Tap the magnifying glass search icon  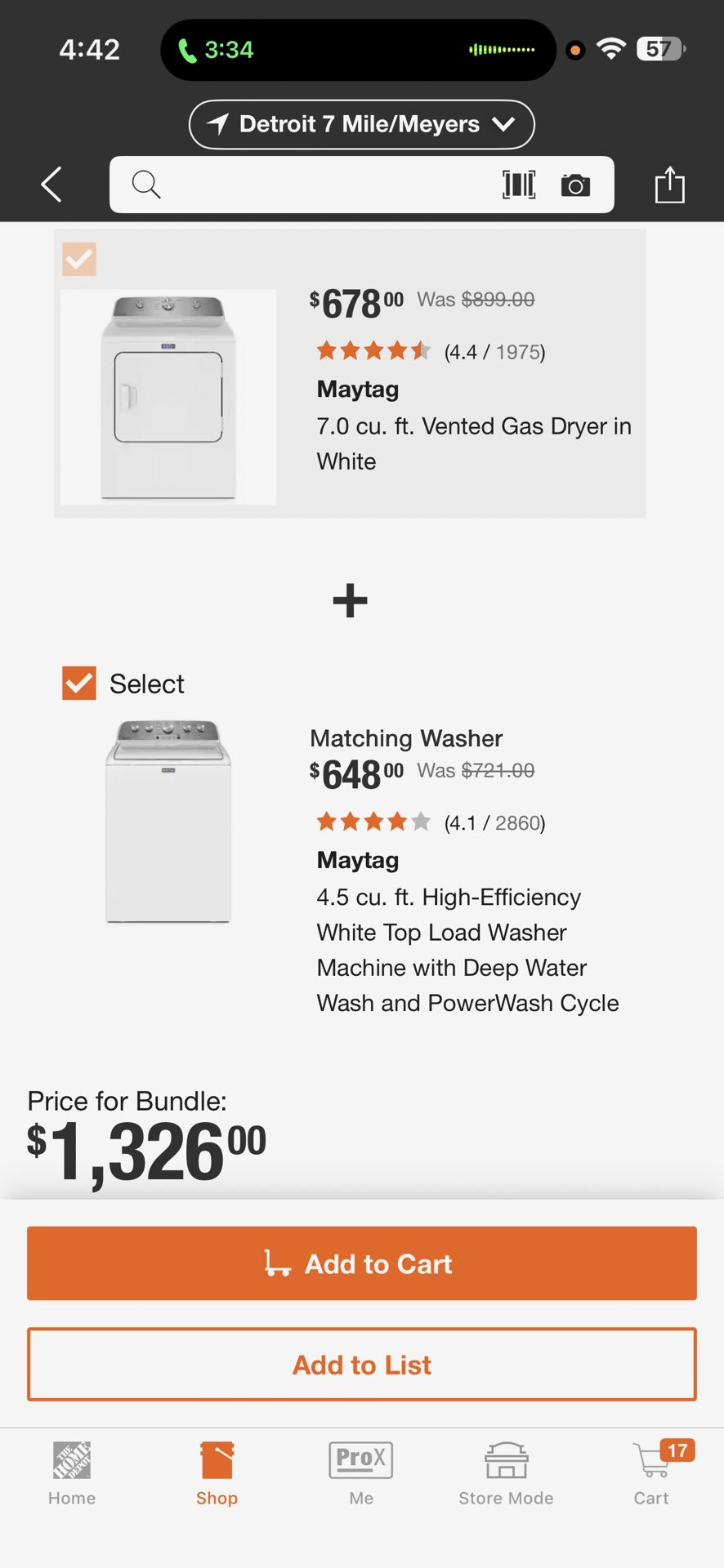click(x=145, y=185)
